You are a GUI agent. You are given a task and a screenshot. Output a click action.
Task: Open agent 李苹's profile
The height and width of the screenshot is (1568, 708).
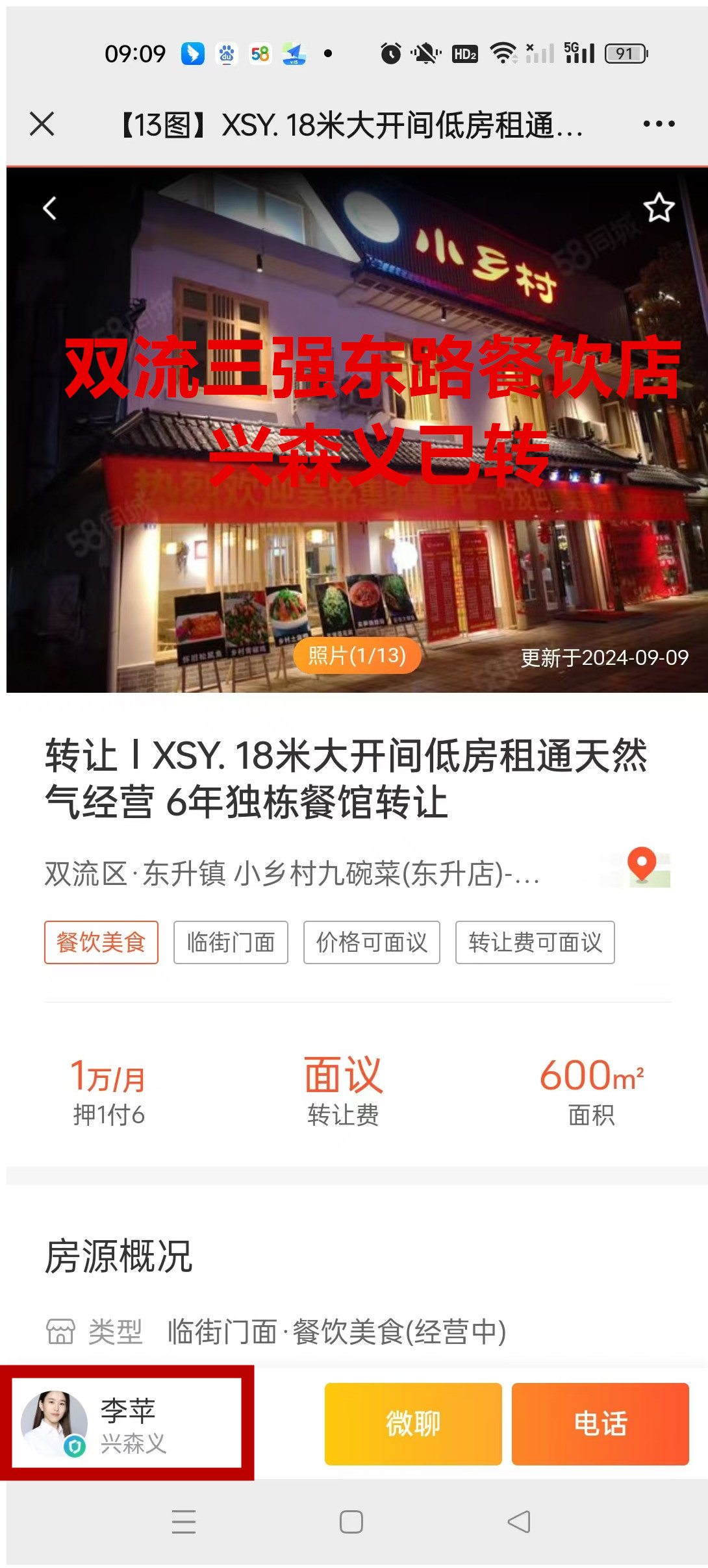[127, 1423]
